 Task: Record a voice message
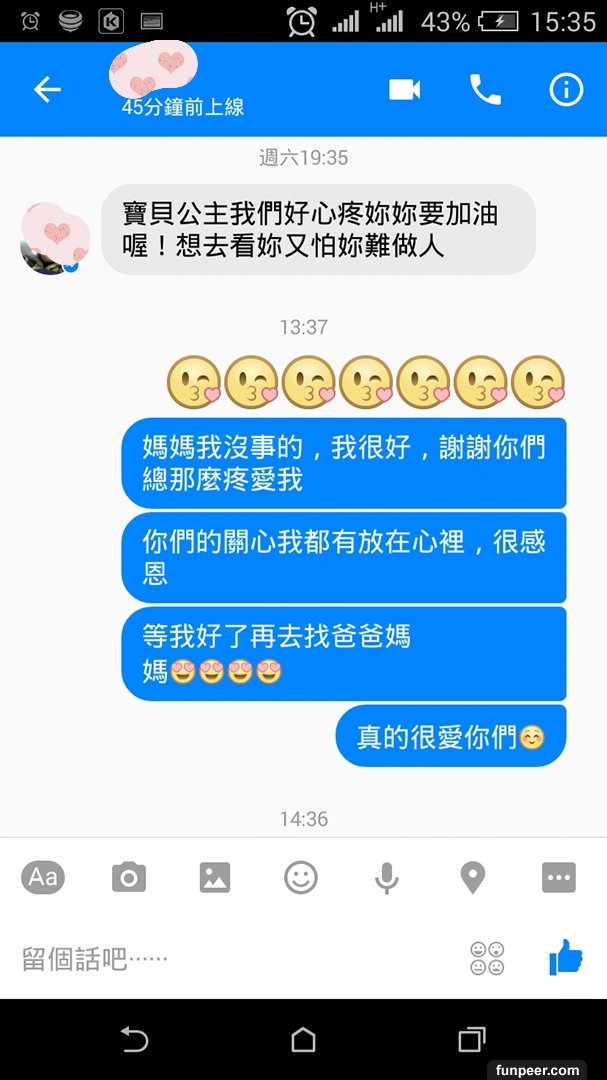(386, 878)
